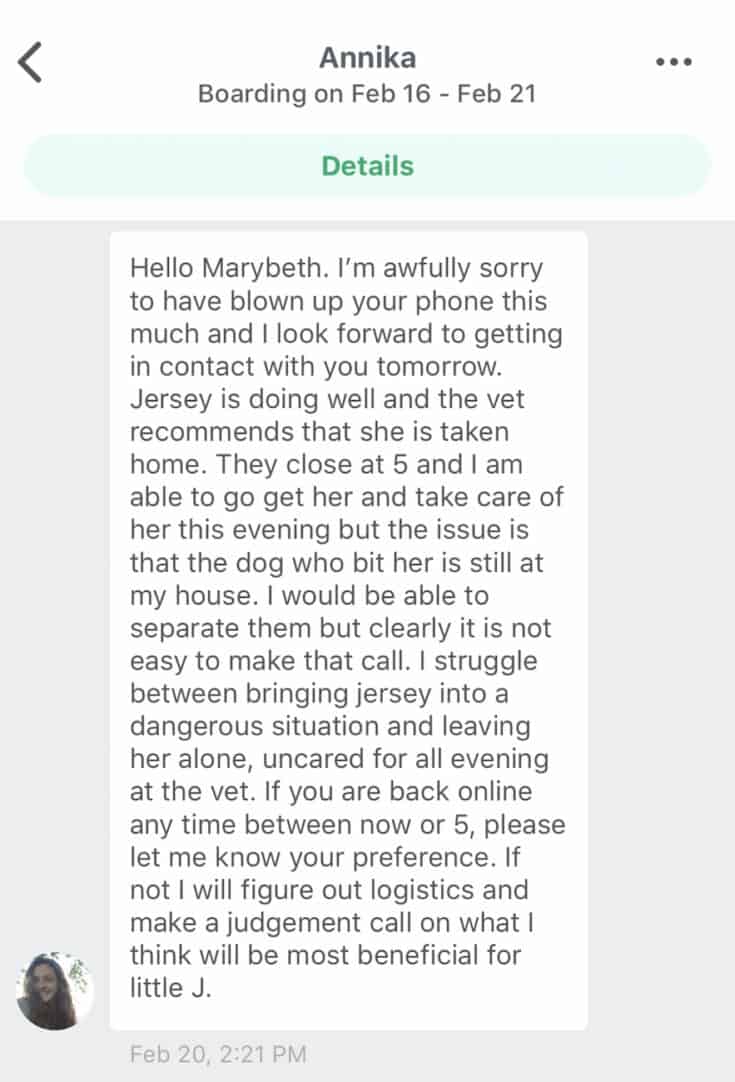The width and height of the screenshot is (735, 1082).
Task: Open the booking Details
Action: click(367, 165)
